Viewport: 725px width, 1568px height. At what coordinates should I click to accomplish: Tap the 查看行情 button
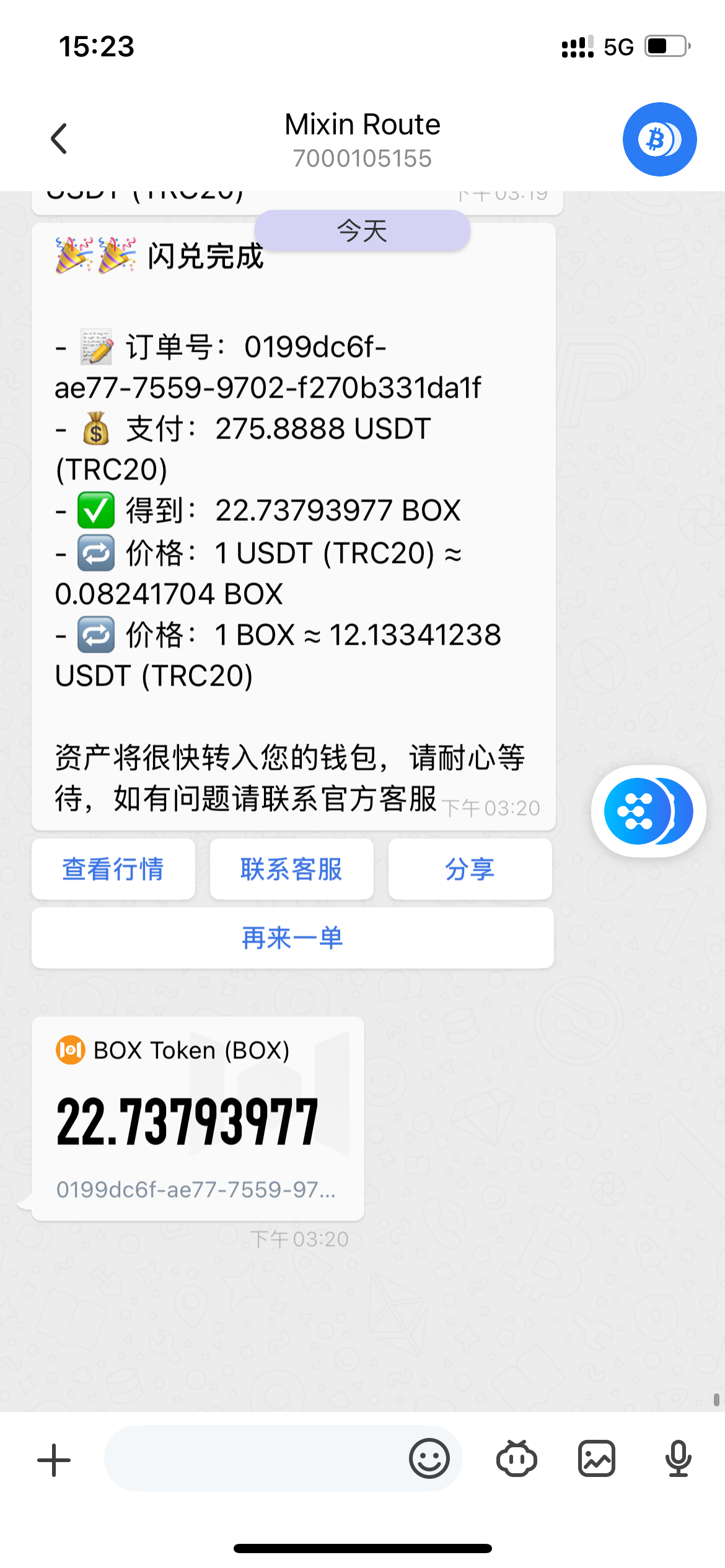(113, 869)
